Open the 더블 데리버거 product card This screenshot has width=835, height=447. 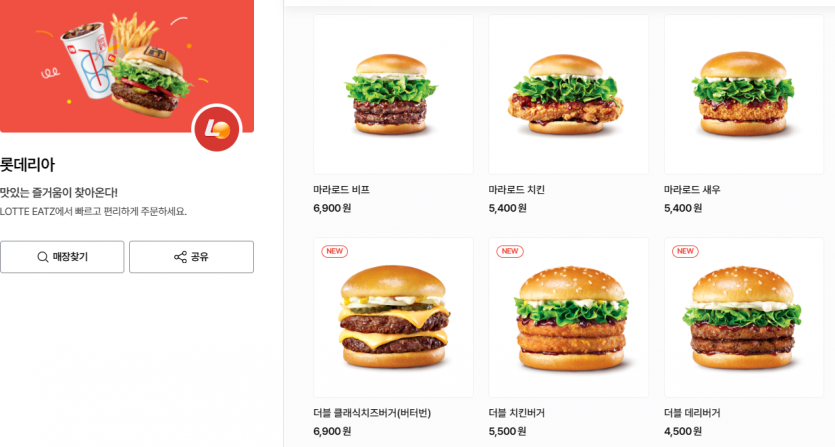tap(743, 318)
